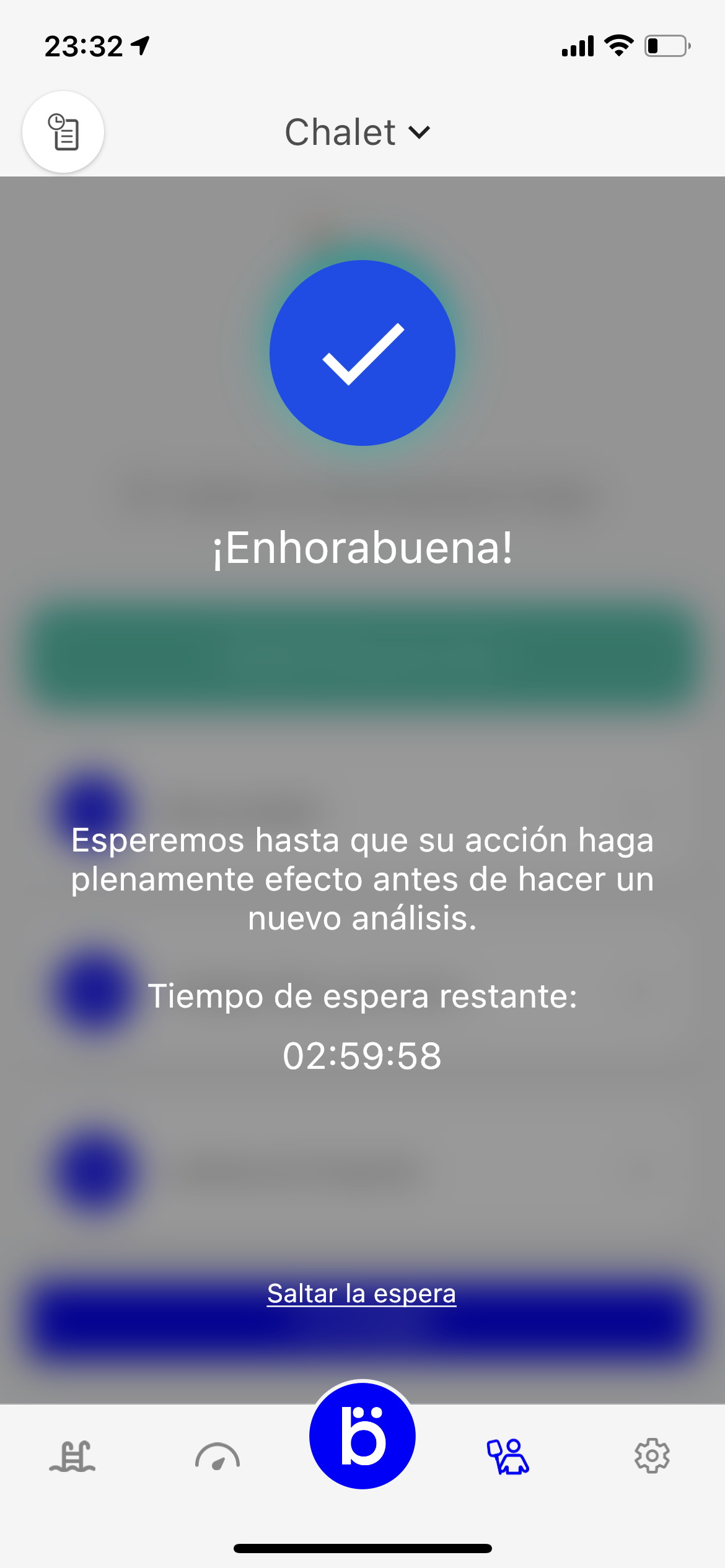The width and height of the screenshot is (725, 1568).
Task: Open the pool care assistant tab
Action: pos(507,1456)
